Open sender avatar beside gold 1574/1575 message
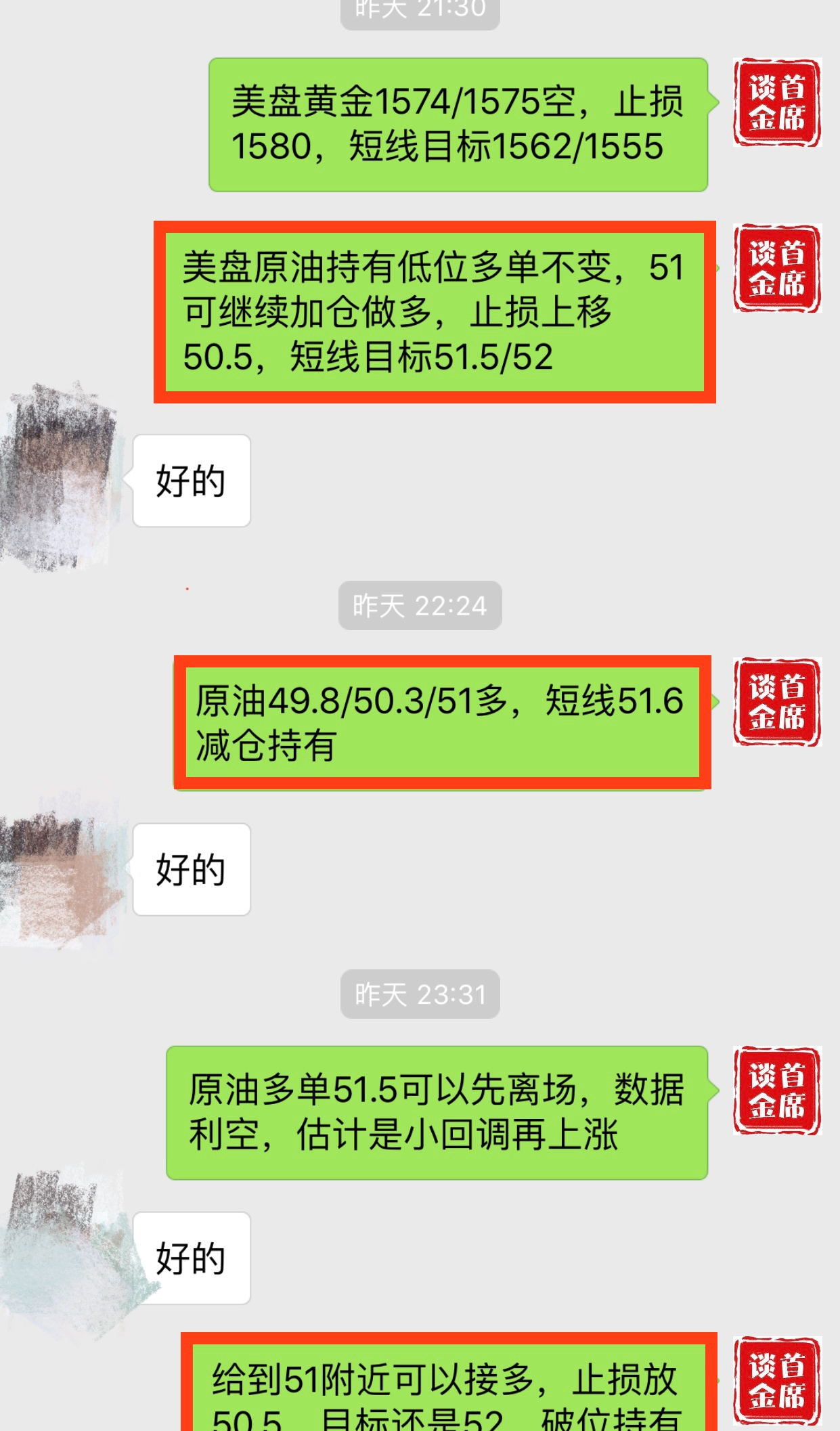840x1431 pixels. point(776,103)
